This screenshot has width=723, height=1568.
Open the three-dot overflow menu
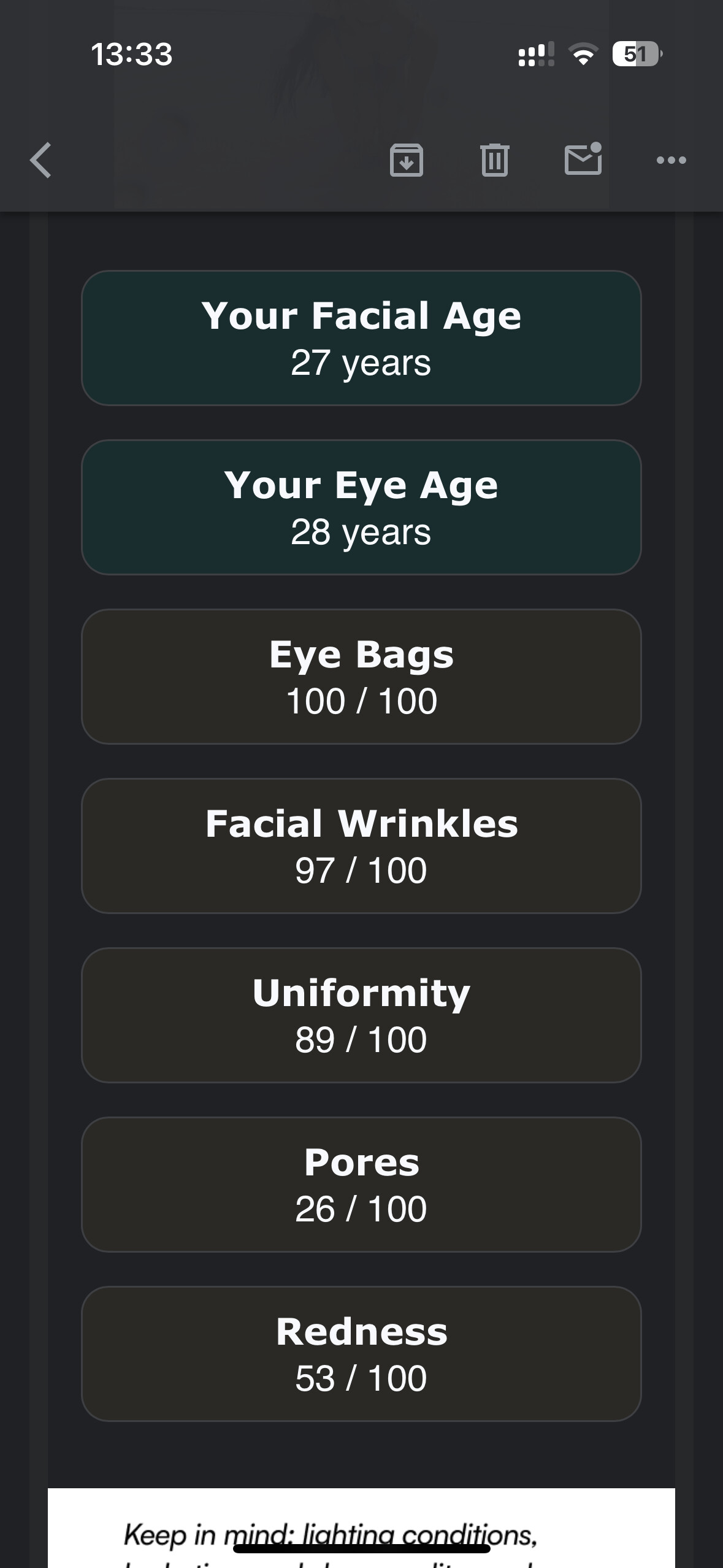[671, 160]
